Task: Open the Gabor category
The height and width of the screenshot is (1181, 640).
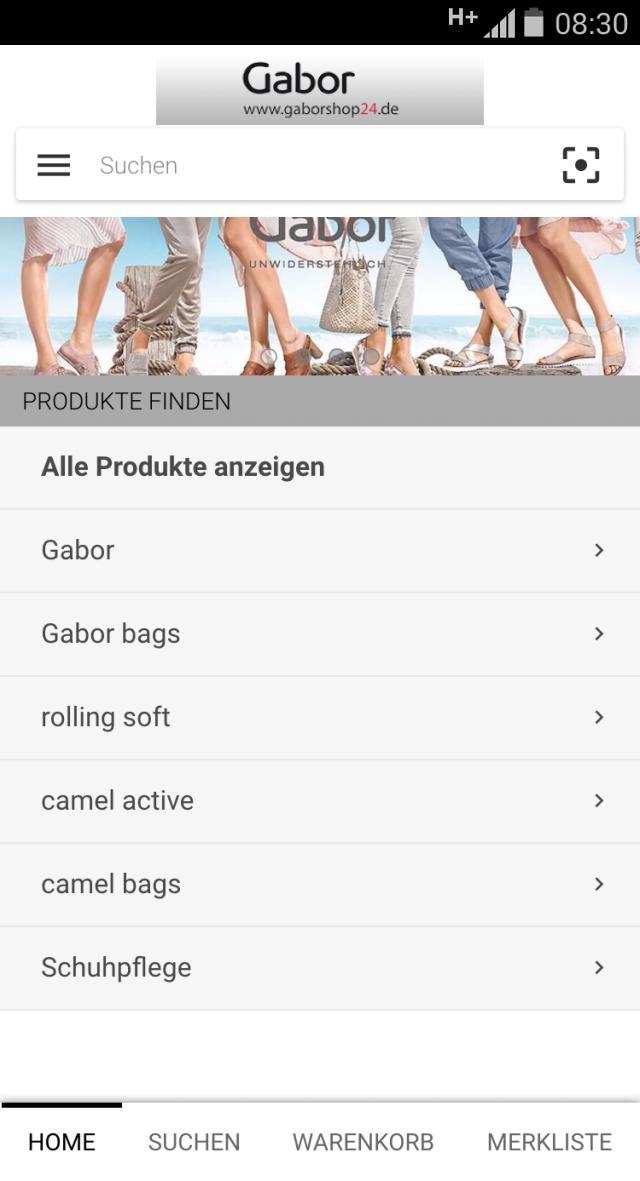Action: click(320, 550)
